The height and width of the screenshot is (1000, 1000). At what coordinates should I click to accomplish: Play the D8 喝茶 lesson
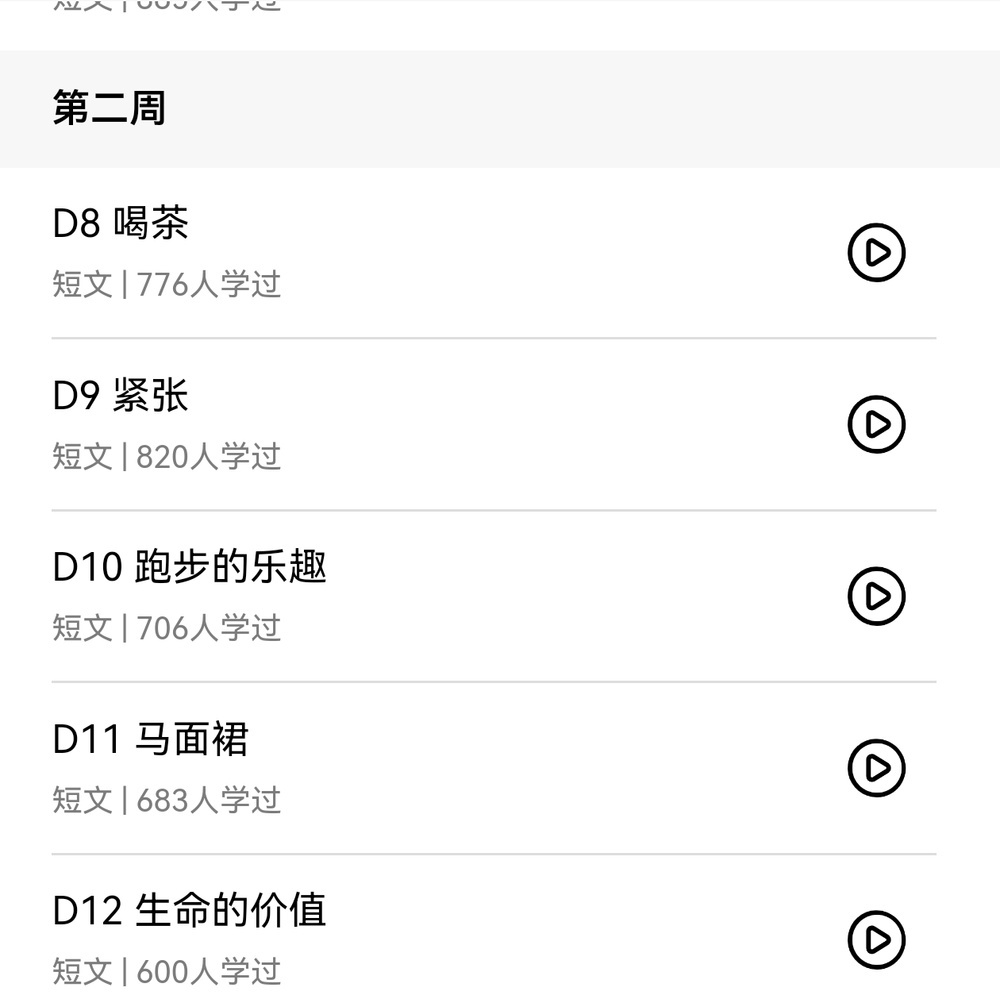[x=876, y=252]
